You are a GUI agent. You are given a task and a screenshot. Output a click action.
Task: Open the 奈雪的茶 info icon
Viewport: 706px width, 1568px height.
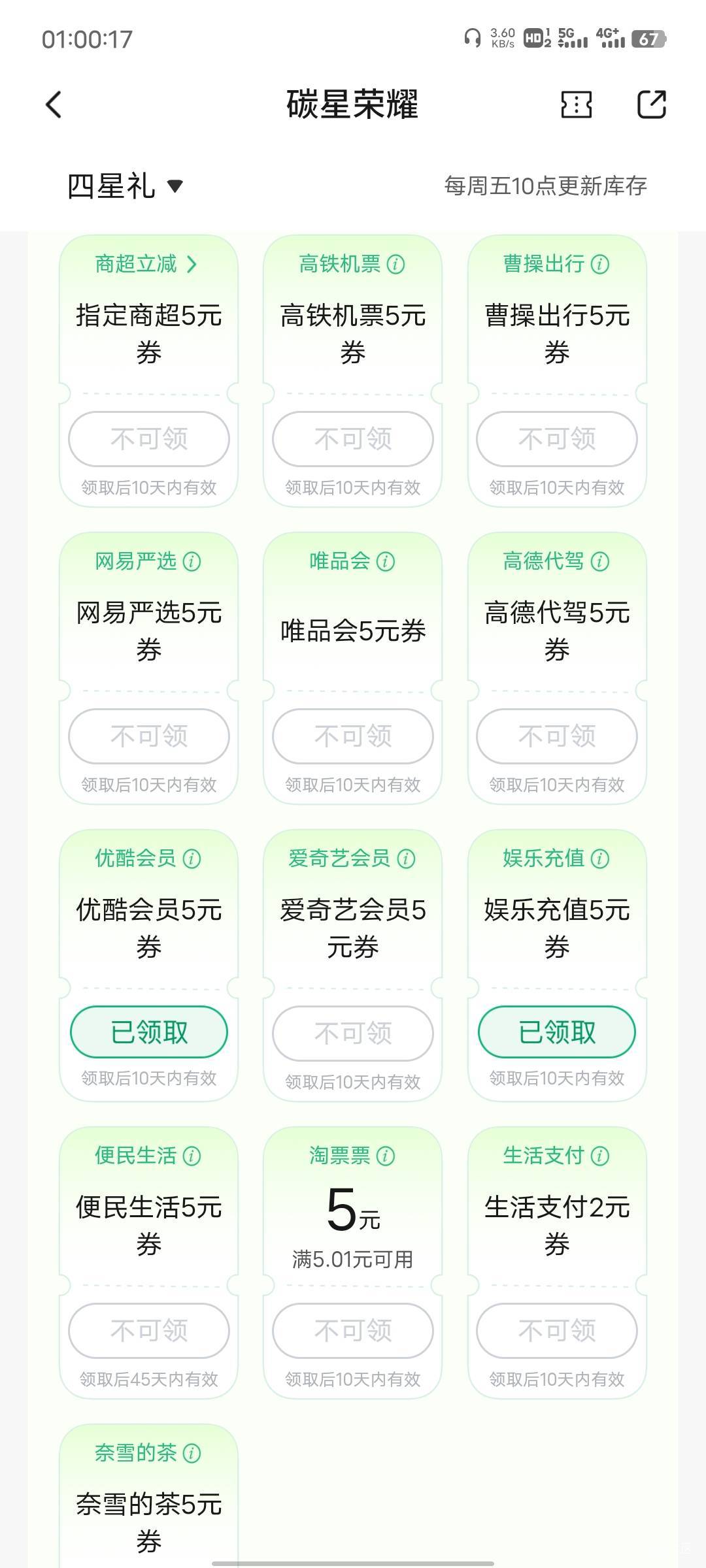(192, 1454)
